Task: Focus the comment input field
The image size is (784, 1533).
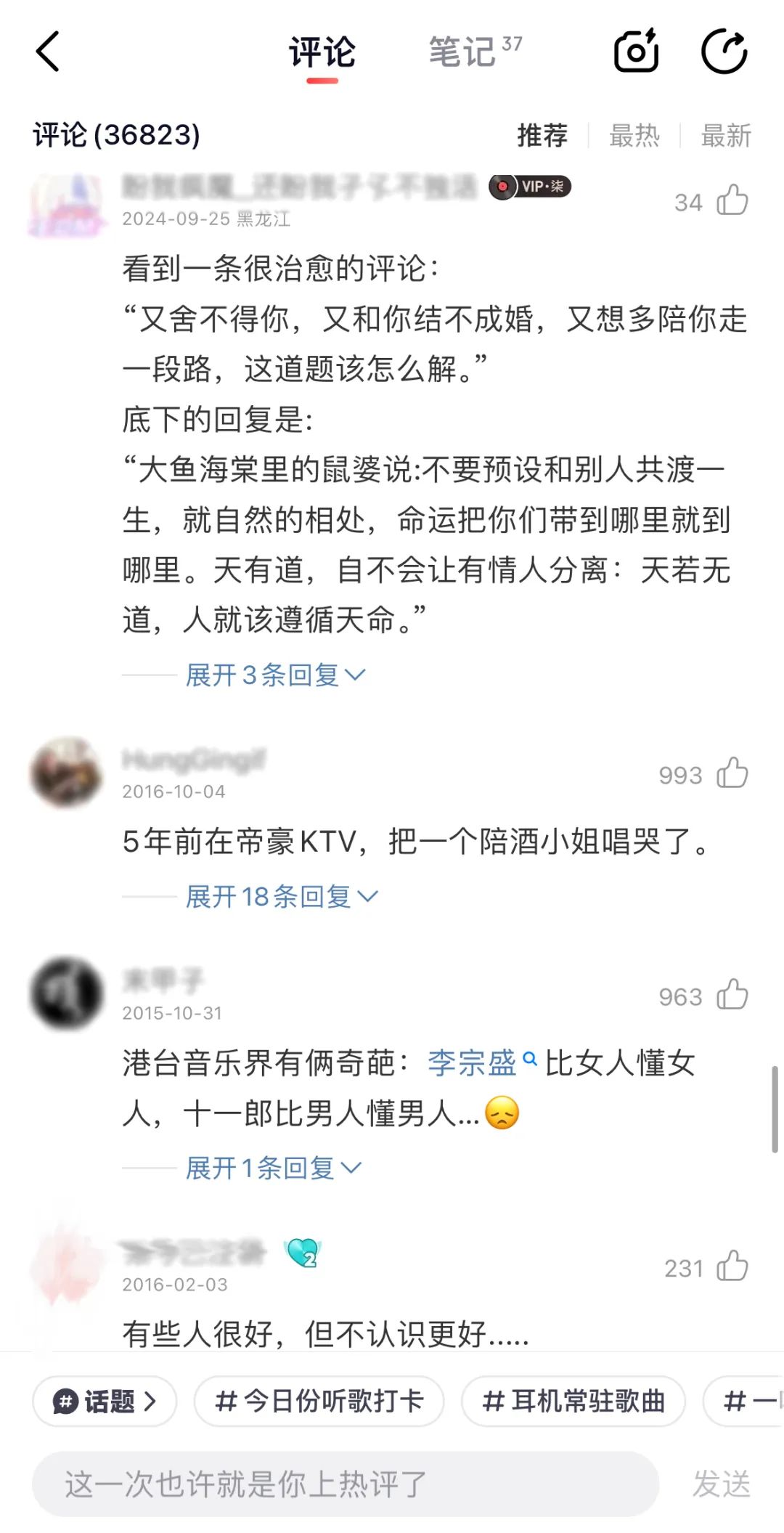Action: [x=345, y=1484]
